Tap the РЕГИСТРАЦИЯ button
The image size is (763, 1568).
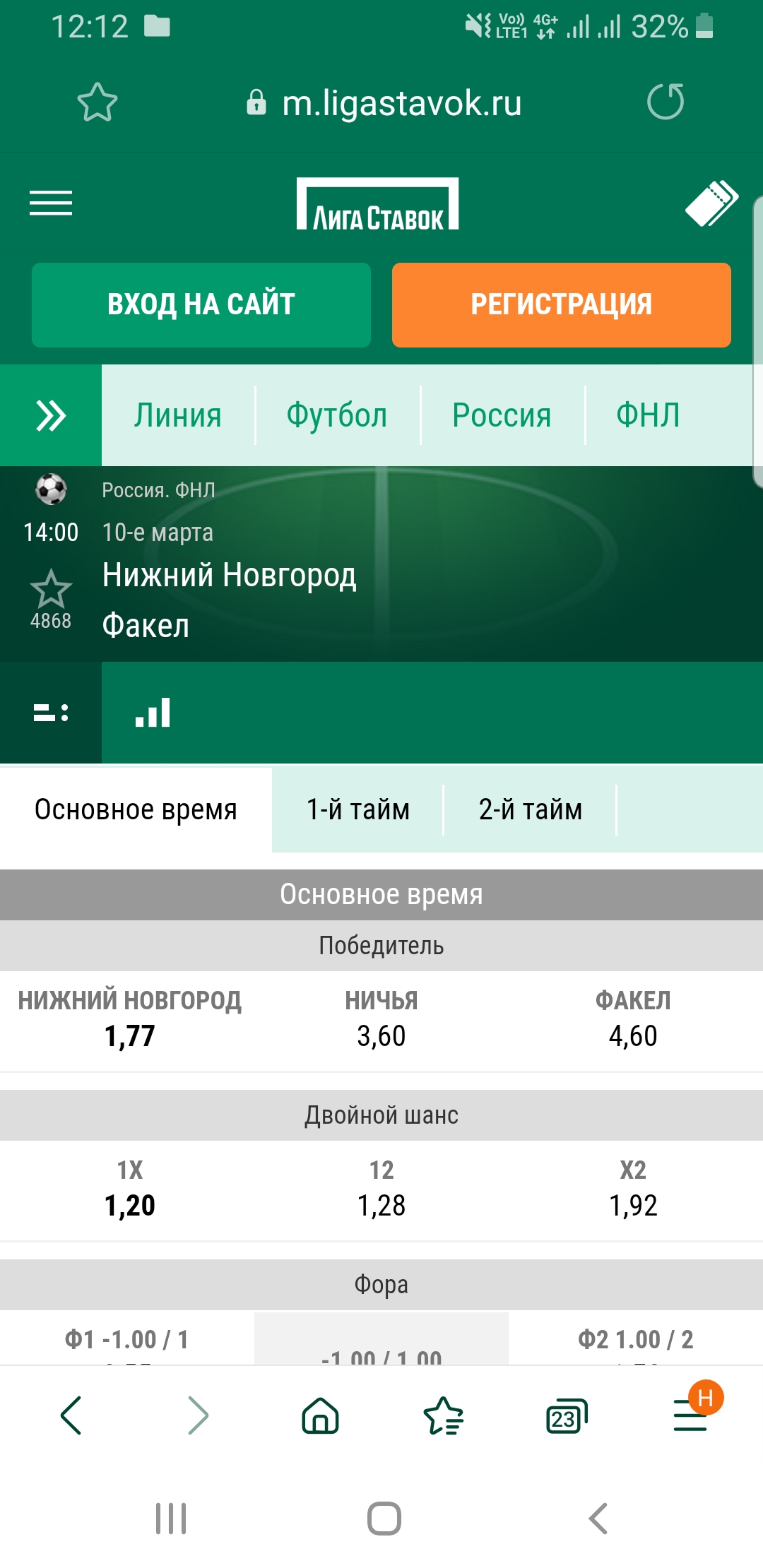pos(561,305)
